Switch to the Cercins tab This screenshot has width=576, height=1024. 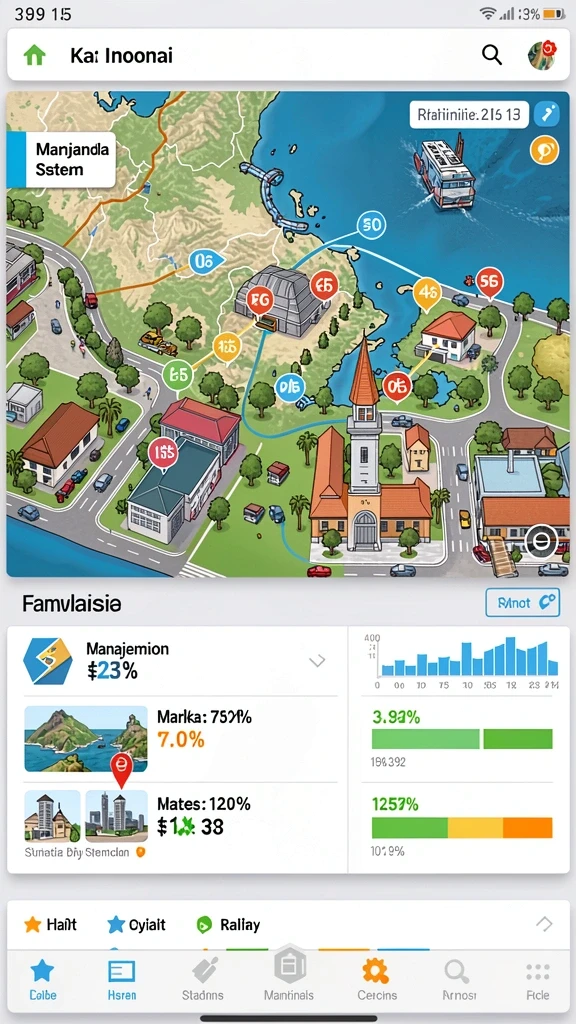click(x=377, y=980)
